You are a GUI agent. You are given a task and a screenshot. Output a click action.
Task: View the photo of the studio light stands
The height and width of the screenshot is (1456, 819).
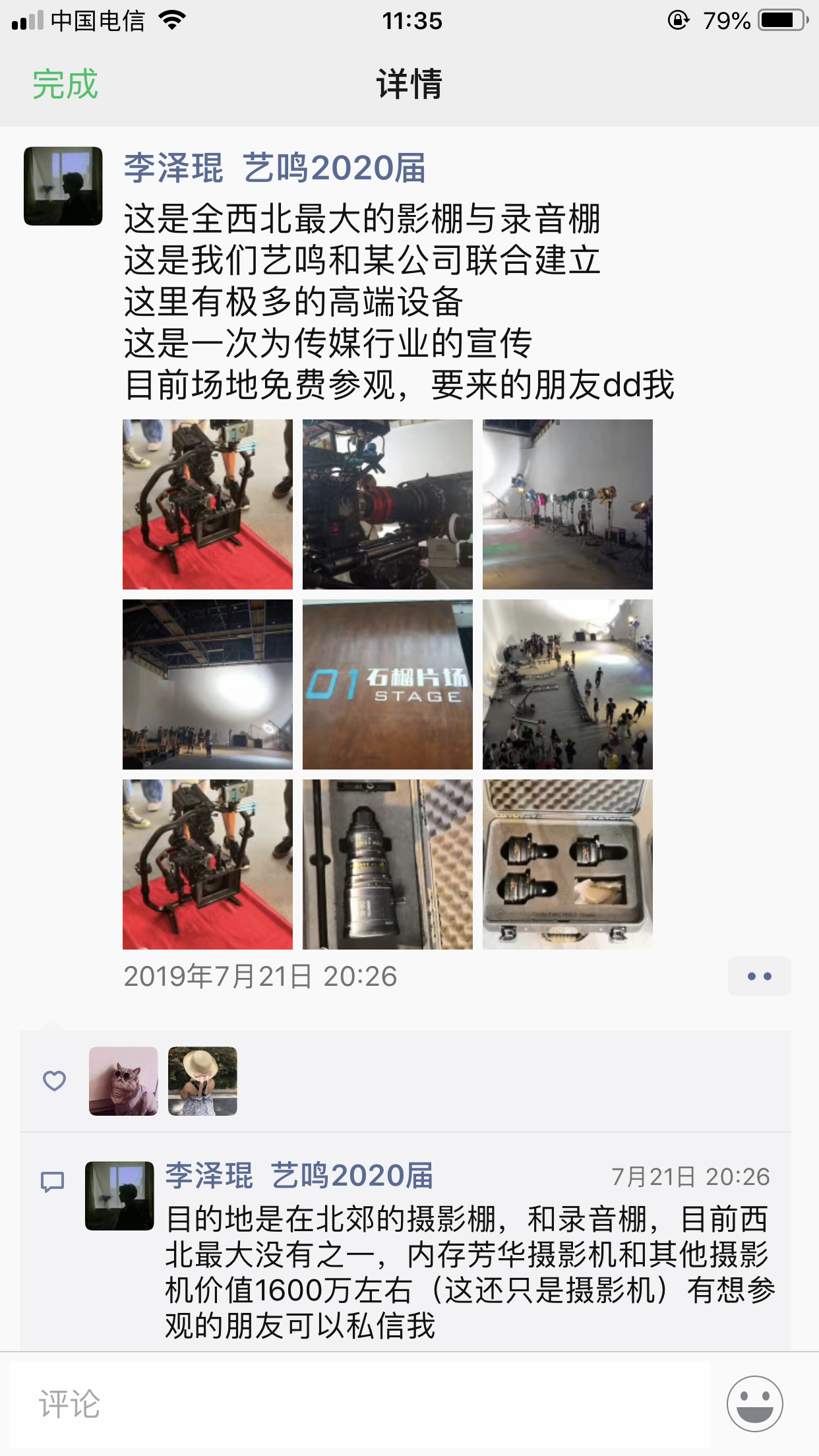pos(567,504)
